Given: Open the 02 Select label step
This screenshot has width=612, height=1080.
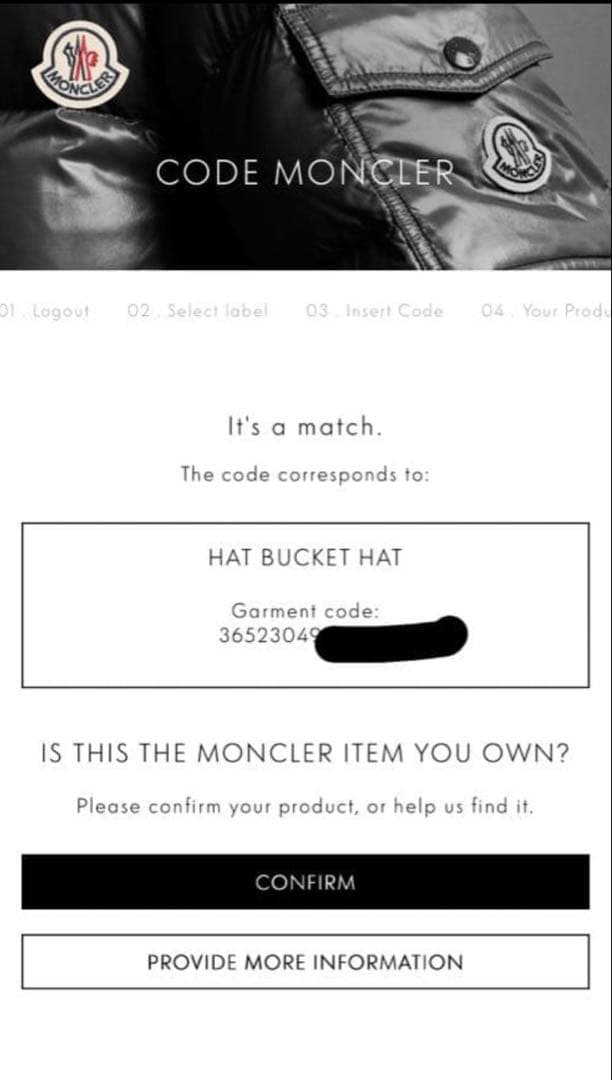Looking at the screenshot, I should [198, 311].
